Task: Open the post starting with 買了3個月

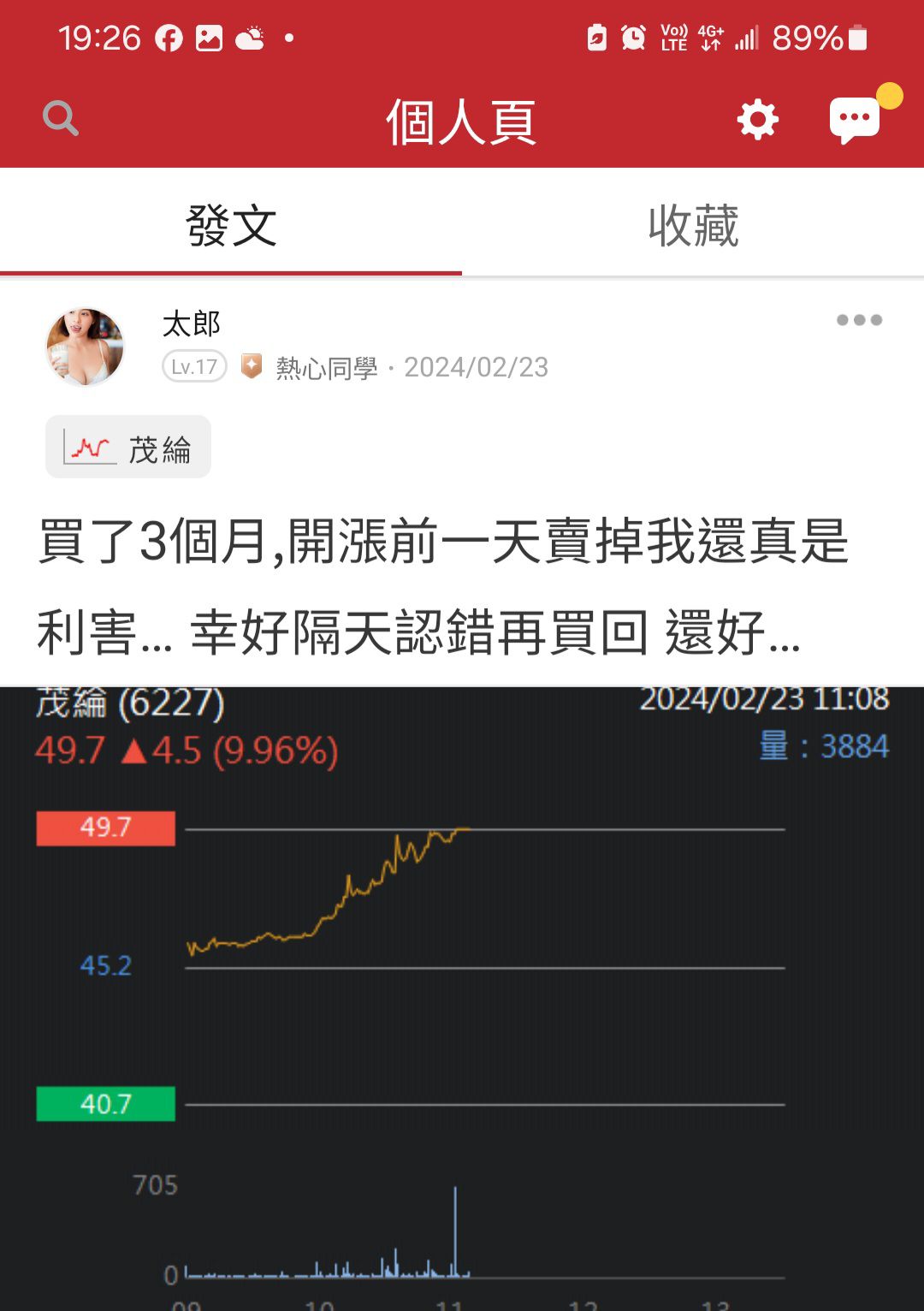Action: tap(443, 587)
